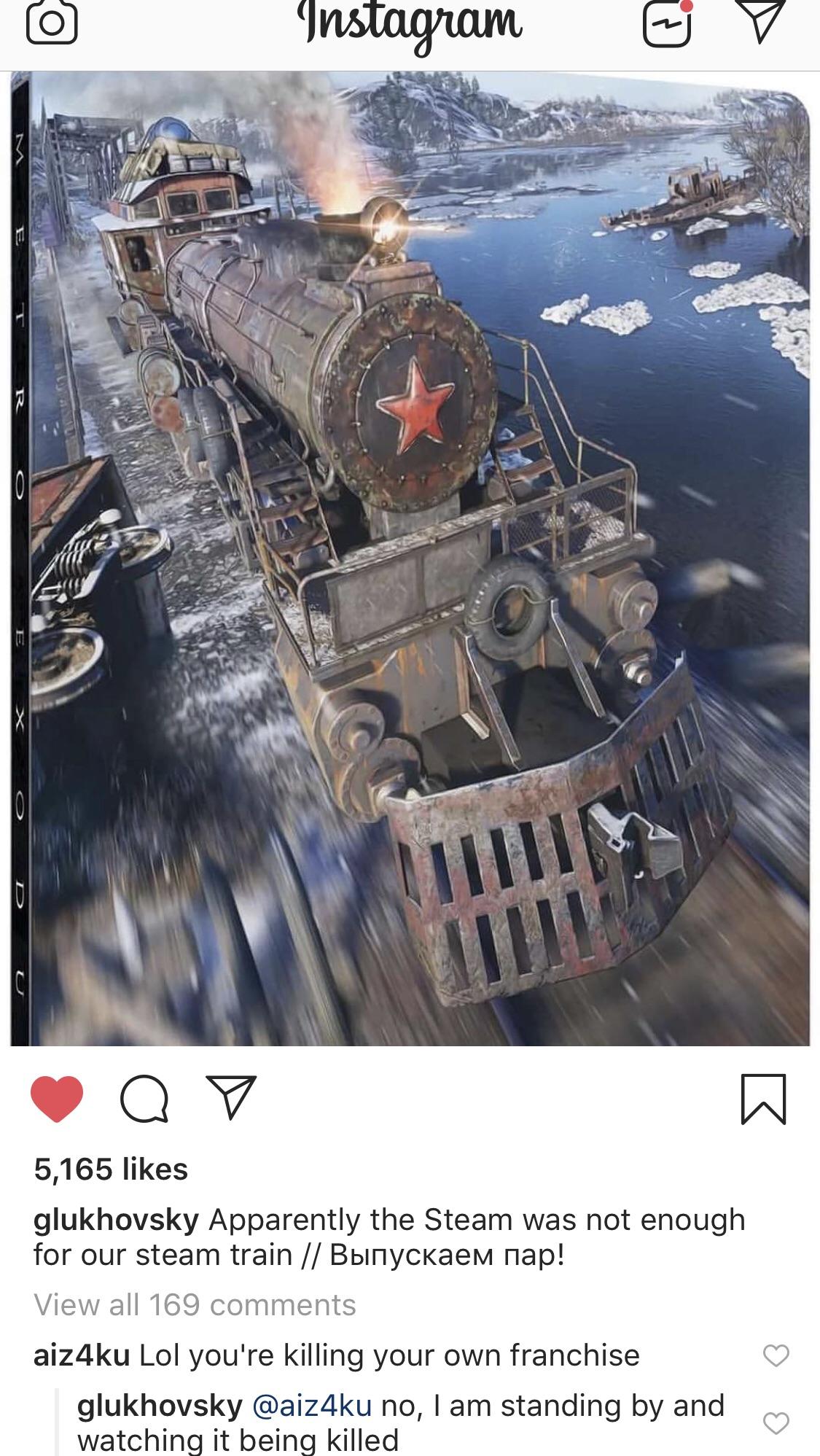View all 169 comments
Viewport: 820px width, 1456px height.
click(195, 1305)
